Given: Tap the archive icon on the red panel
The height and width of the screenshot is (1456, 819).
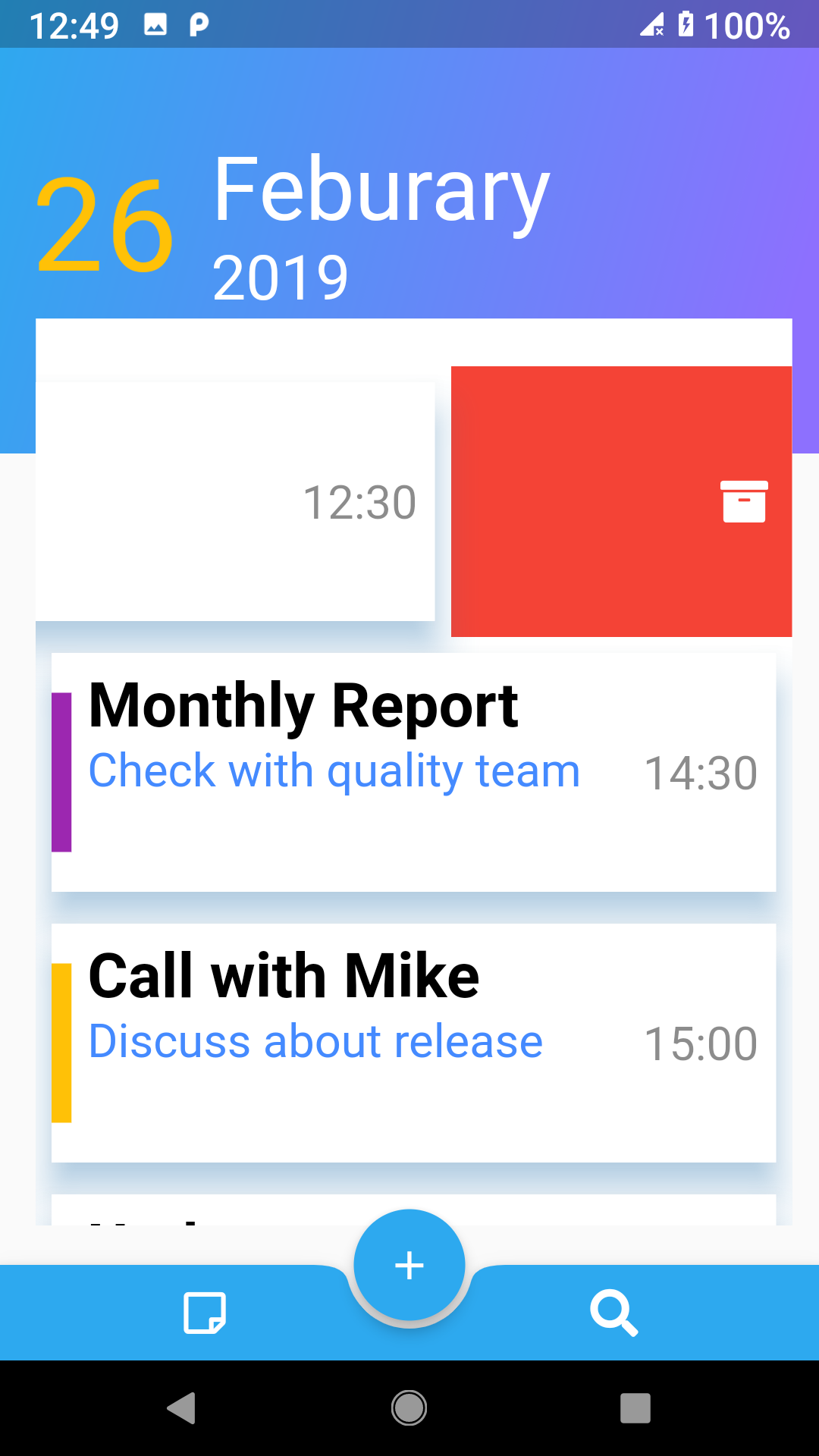Looking at the screenshot, I should coord(744,501).
